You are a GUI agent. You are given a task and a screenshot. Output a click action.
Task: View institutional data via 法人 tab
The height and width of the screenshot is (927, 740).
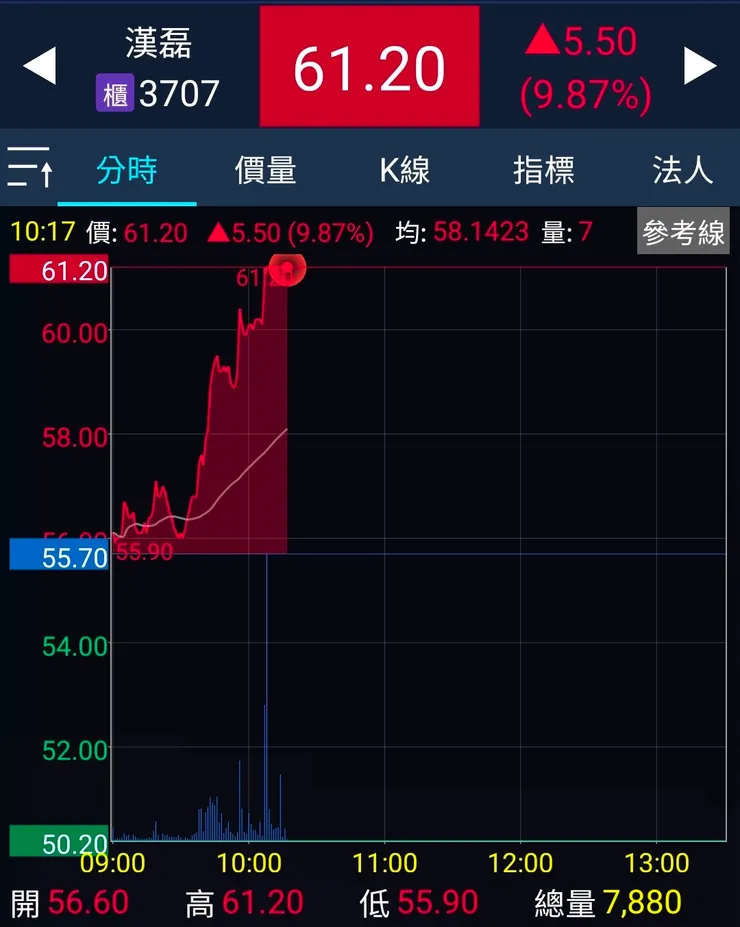(682, 170)
